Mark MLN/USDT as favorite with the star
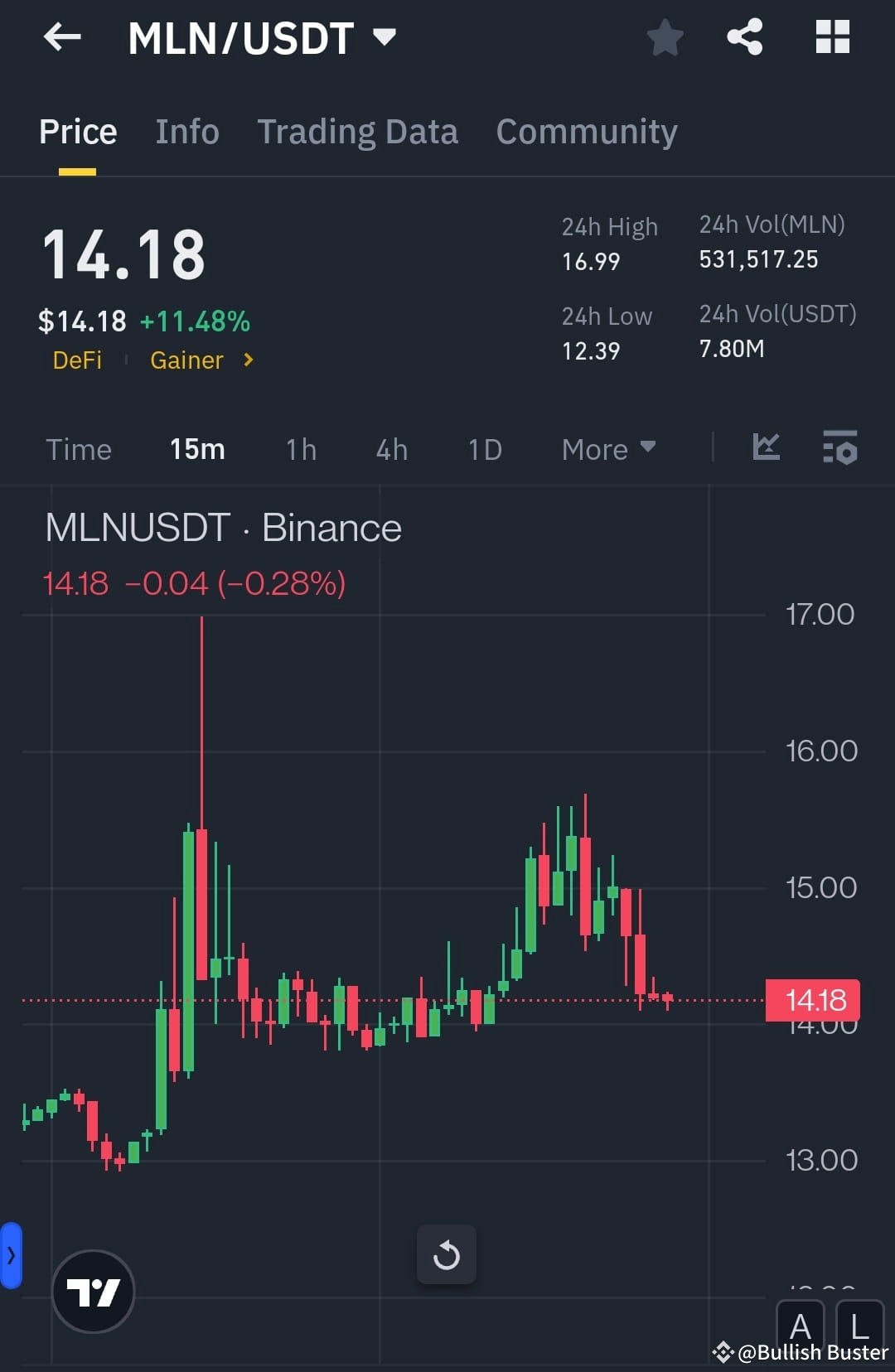This screenshot has width=895, height=1372. coord(665,36)
